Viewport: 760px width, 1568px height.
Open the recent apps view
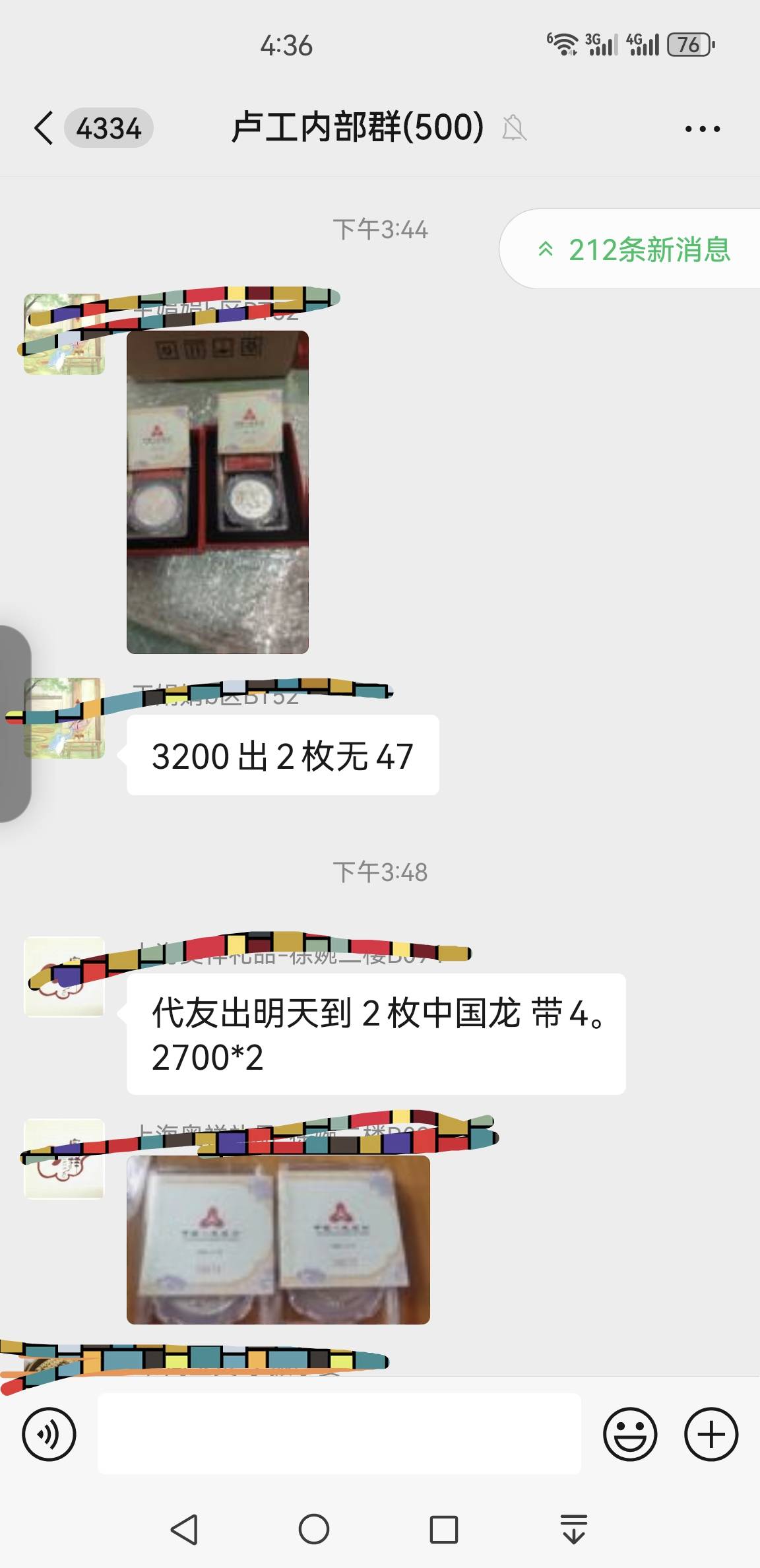tap(443, 1529)
